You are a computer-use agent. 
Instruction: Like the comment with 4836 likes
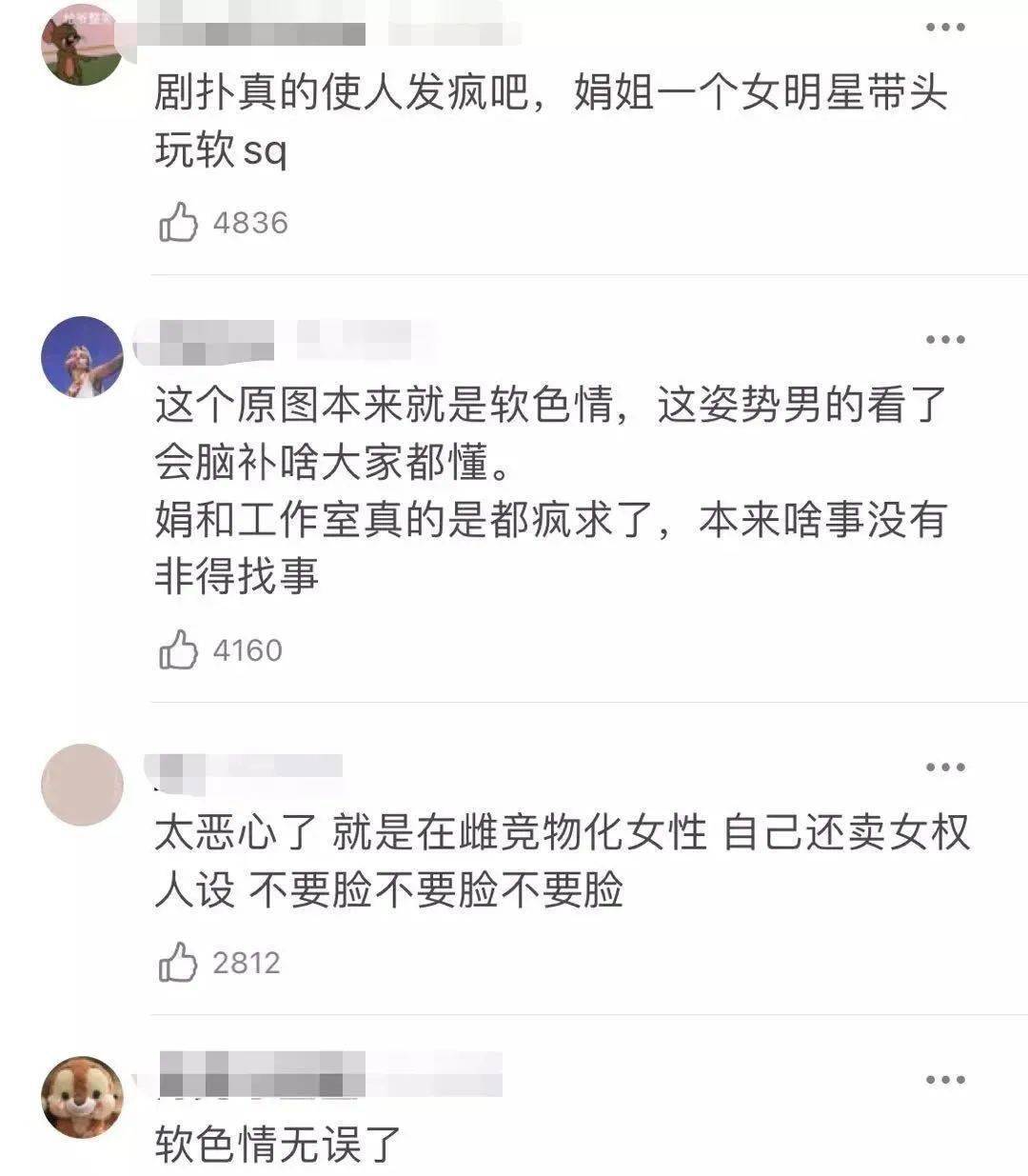point(179,224)
